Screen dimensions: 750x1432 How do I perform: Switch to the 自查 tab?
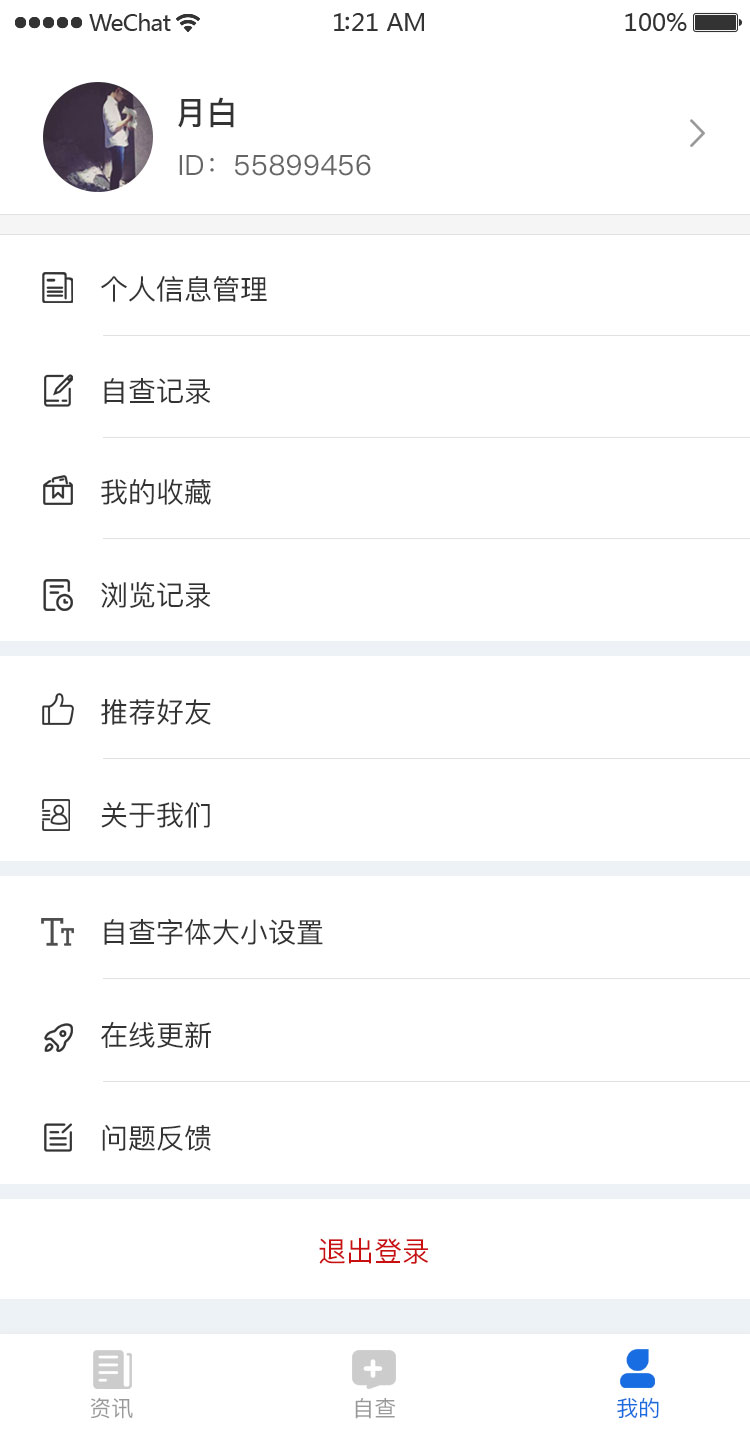(374, 1382)
